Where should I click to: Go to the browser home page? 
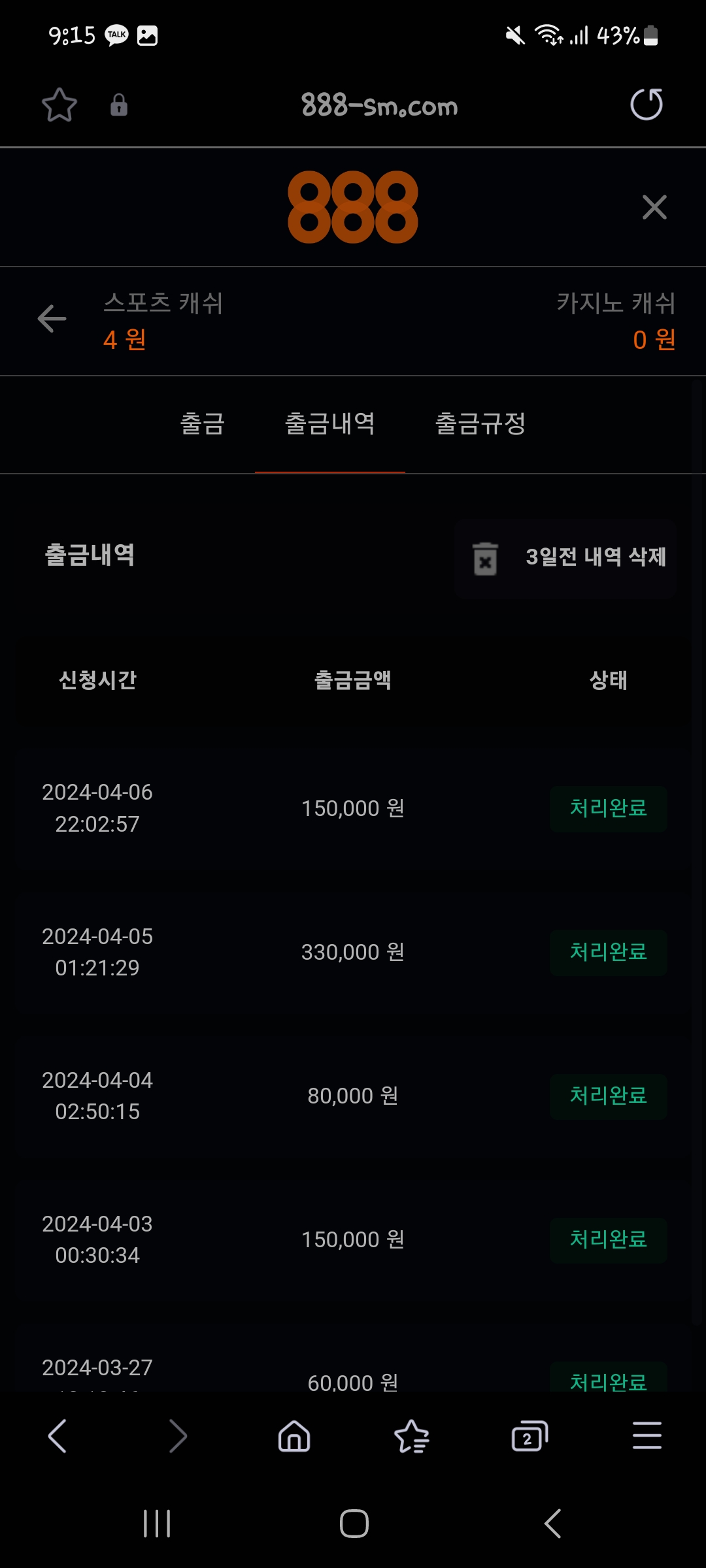[294, 1436]
